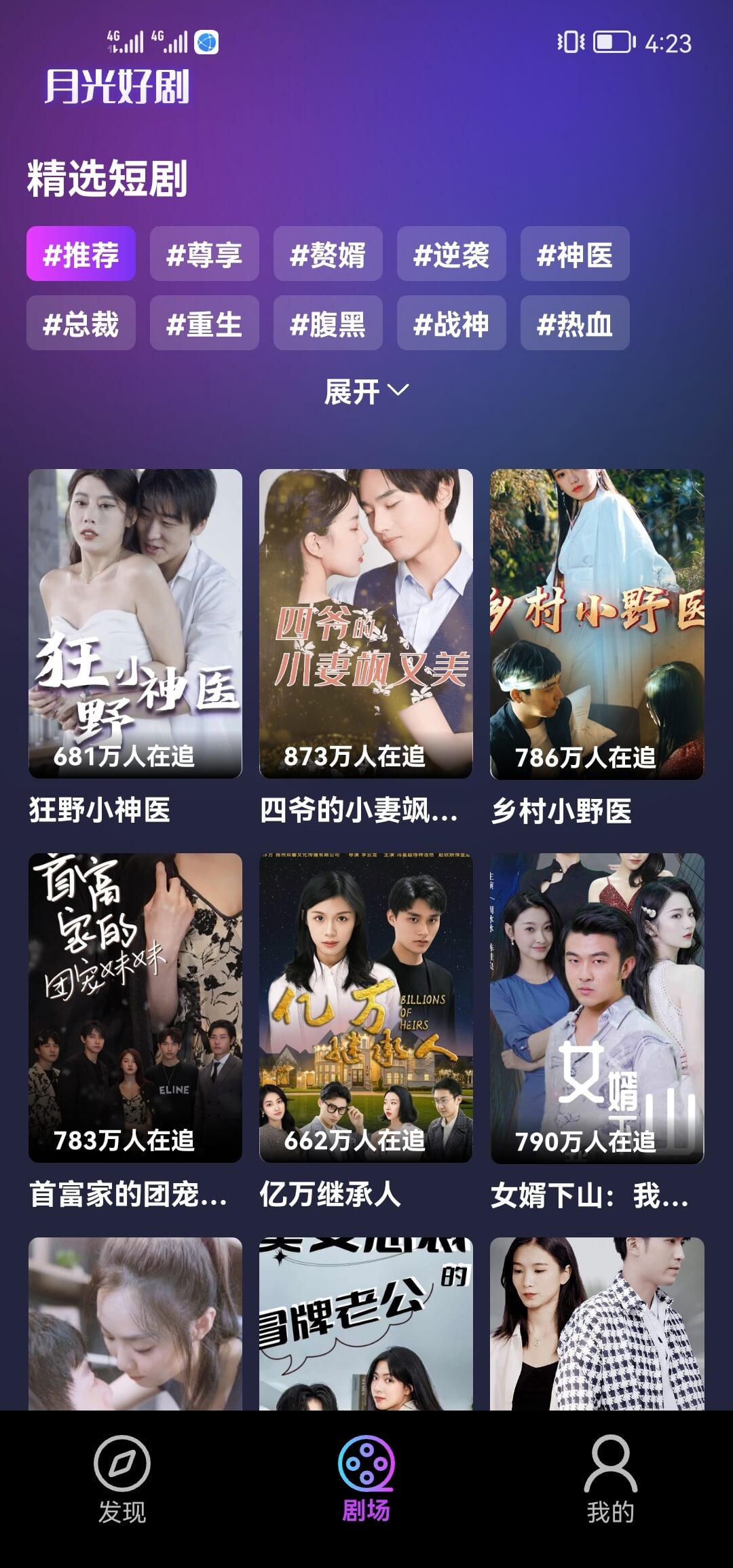
Task: Show #神医 short dramas
Action: click(575, 254)
